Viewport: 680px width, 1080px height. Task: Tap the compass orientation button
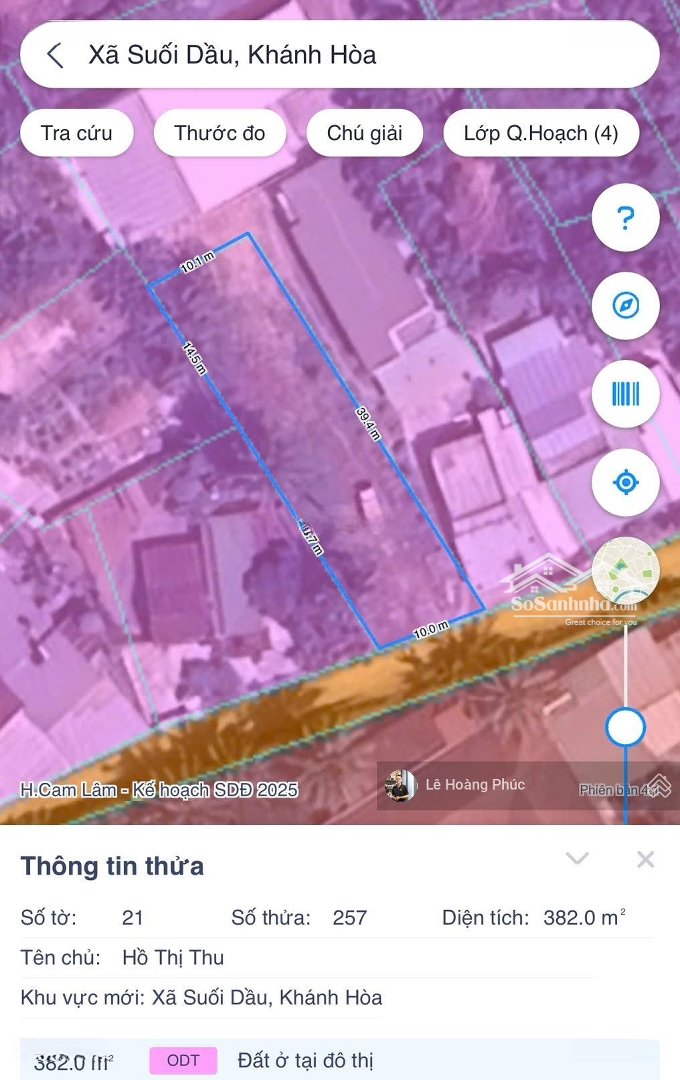tap(625, 306)
